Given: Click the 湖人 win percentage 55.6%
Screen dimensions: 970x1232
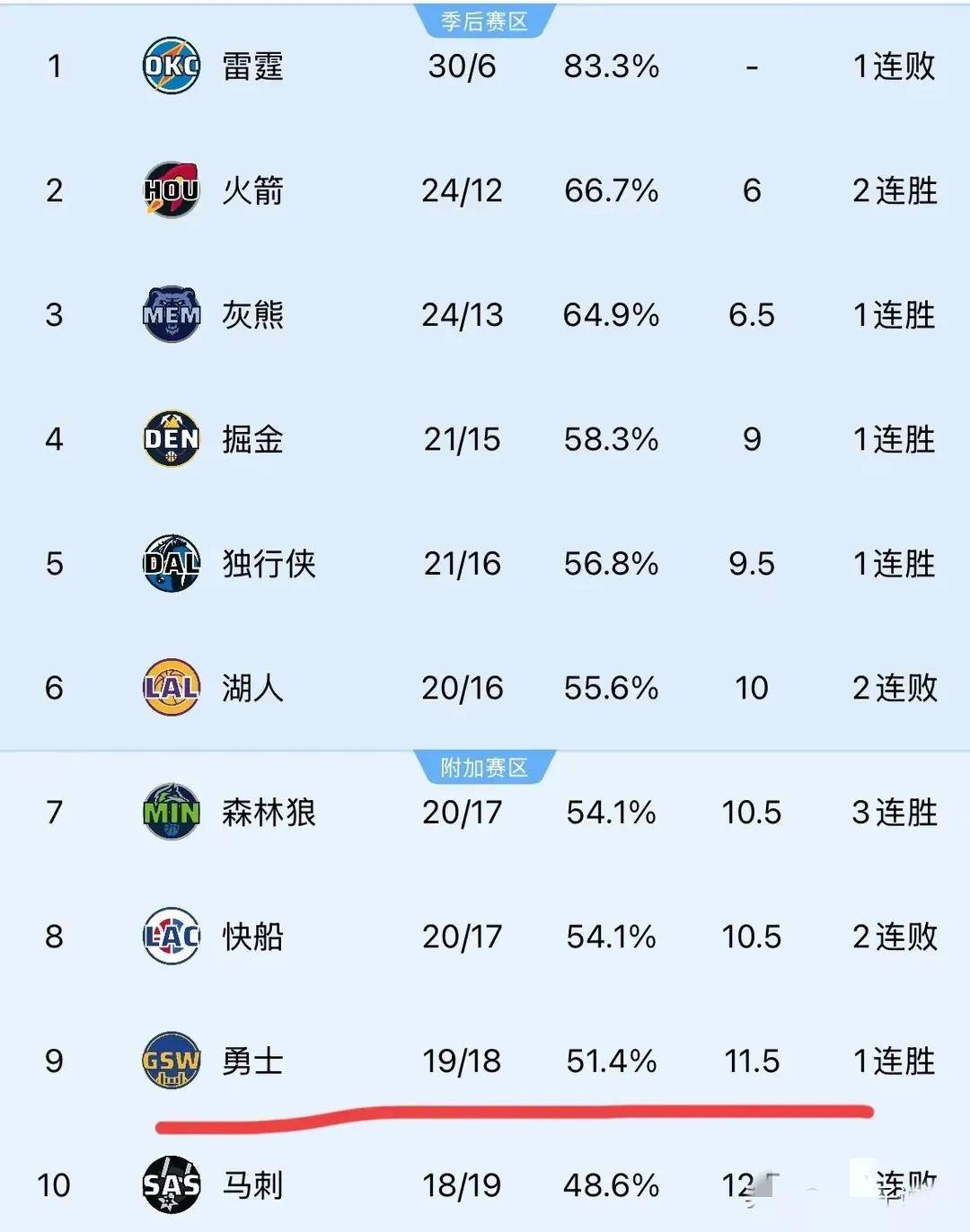Looking at the screenshot, I should click(611, 689).
